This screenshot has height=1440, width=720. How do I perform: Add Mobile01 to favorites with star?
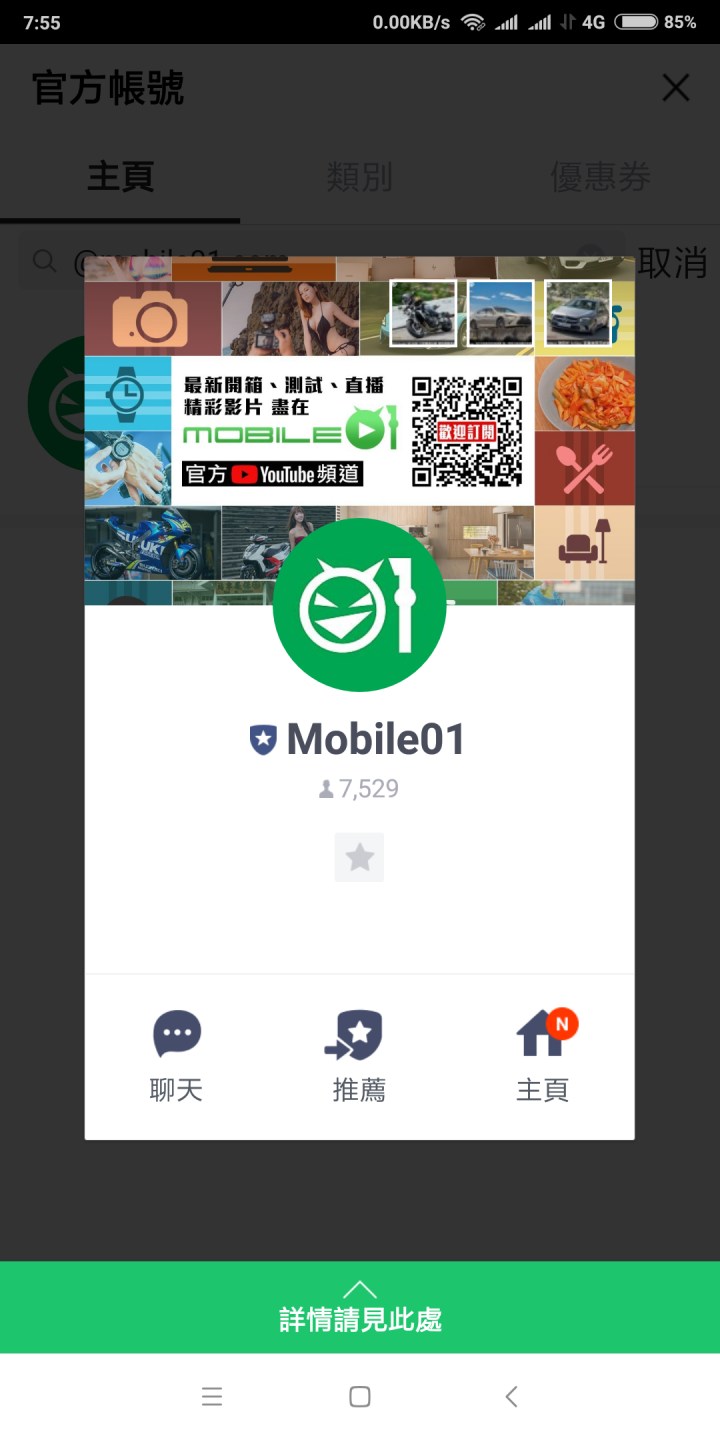pyautogui.click(x=359, y=857)
